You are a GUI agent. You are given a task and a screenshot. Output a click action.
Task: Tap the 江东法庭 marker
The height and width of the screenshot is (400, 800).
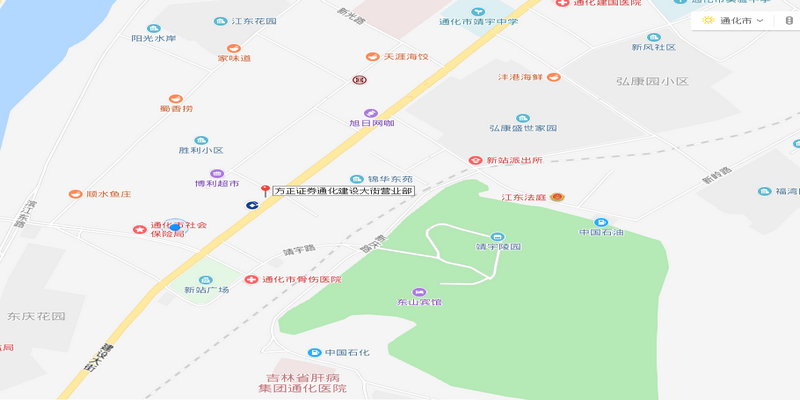click(557, 197)
